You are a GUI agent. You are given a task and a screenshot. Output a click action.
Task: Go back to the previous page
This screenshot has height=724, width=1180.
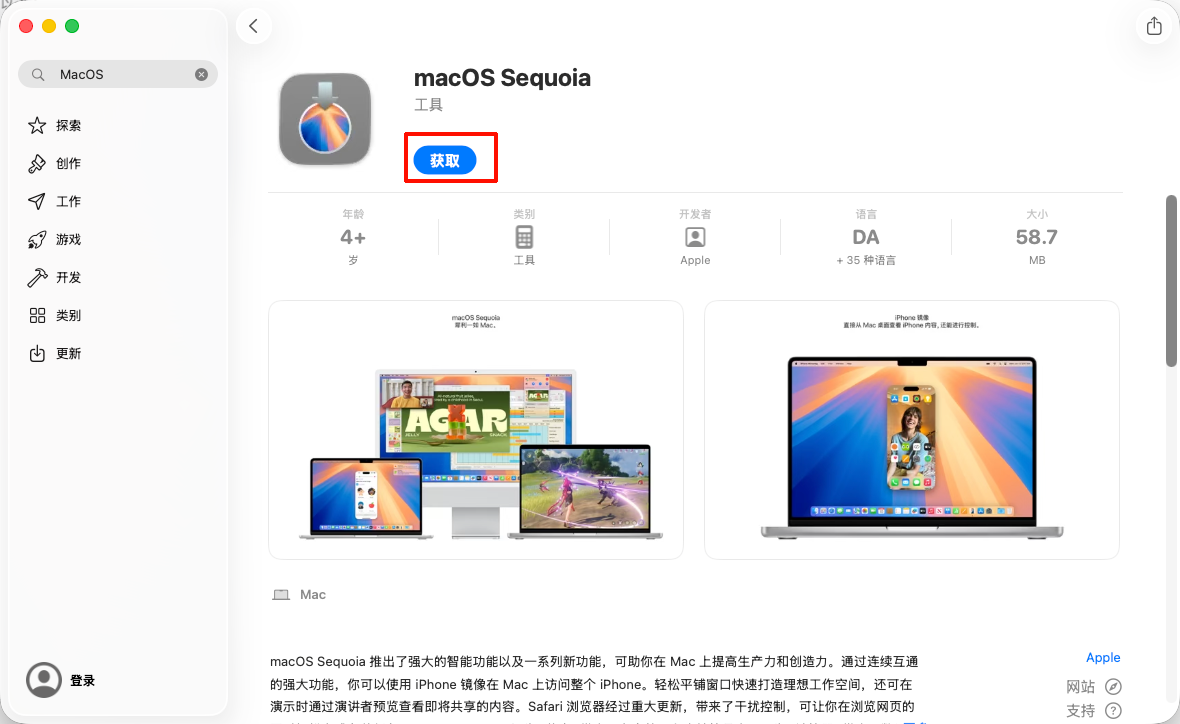[x=253, y=26]
